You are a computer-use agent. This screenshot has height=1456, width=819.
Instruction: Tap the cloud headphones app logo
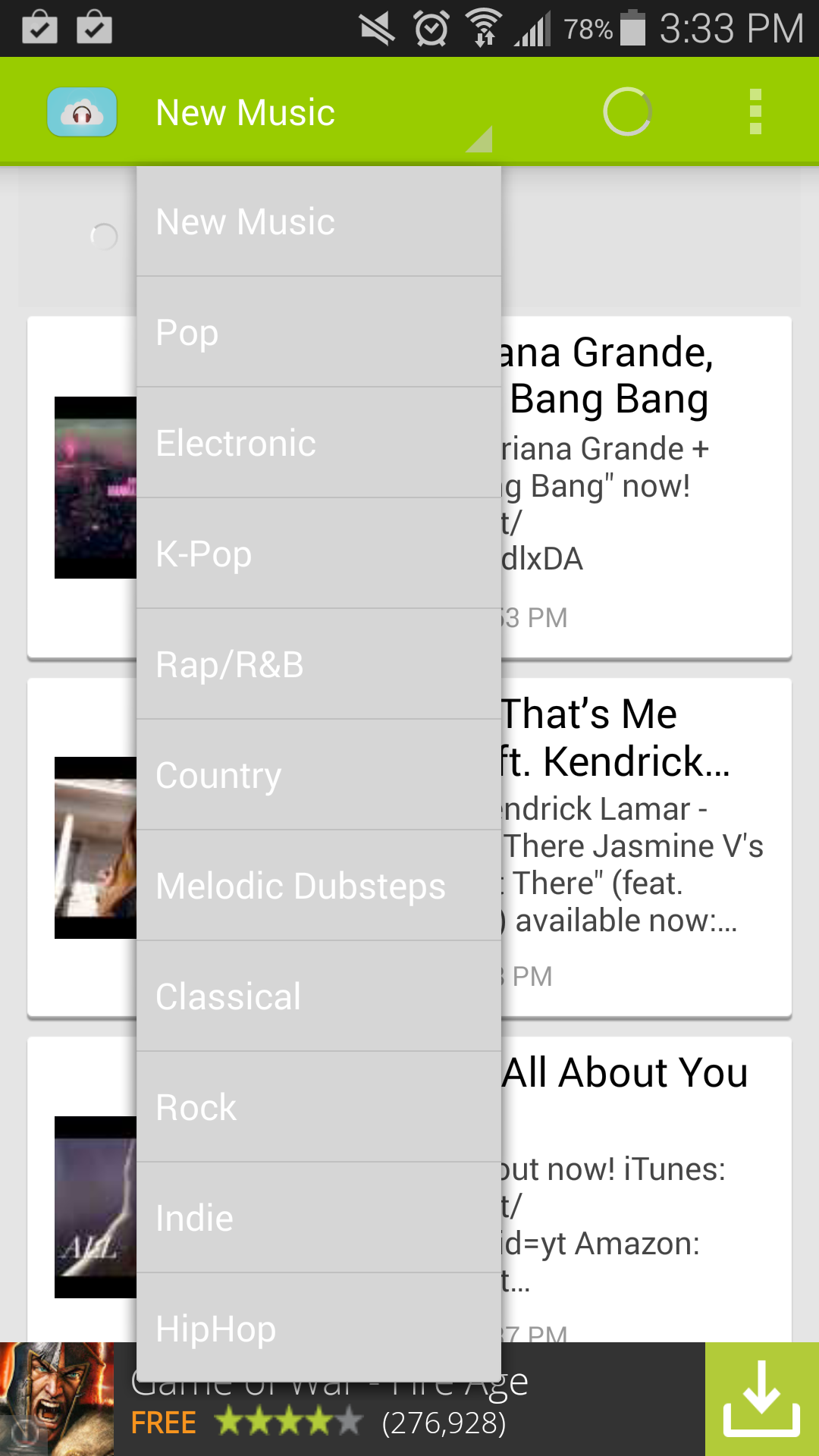coord(80,111)
